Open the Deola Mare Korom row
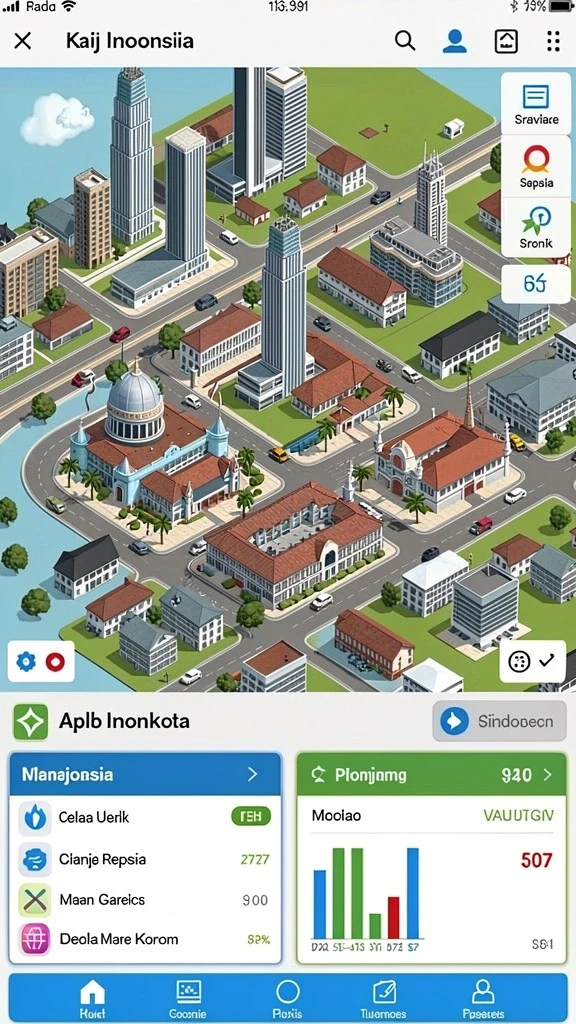This screenshot has height=1024, width=576. [145, 940]
